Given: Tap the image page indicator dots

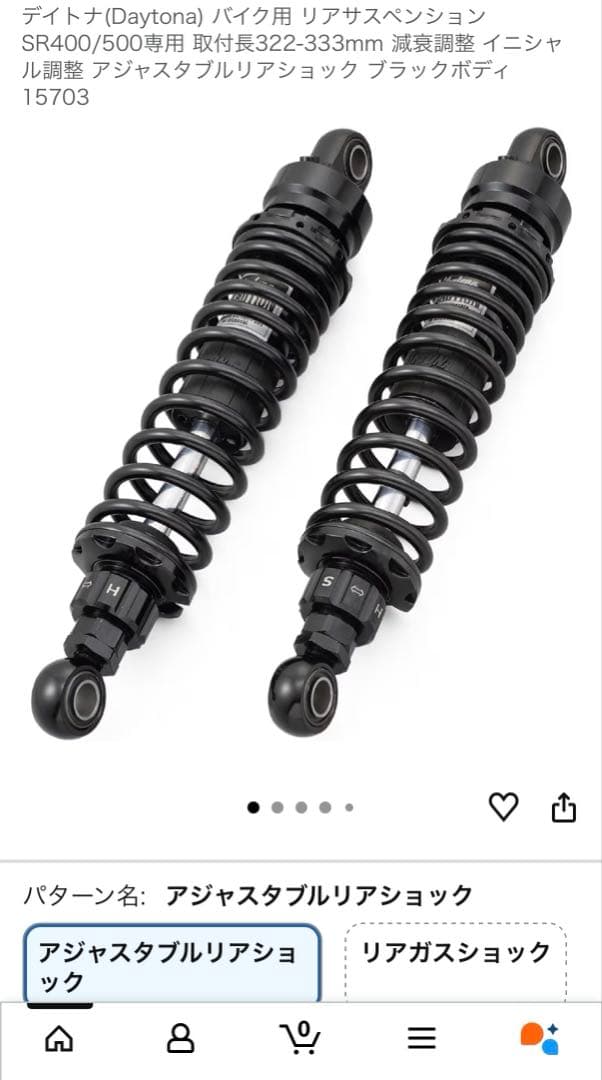Looking at the screenshot, I should point(300,807).
